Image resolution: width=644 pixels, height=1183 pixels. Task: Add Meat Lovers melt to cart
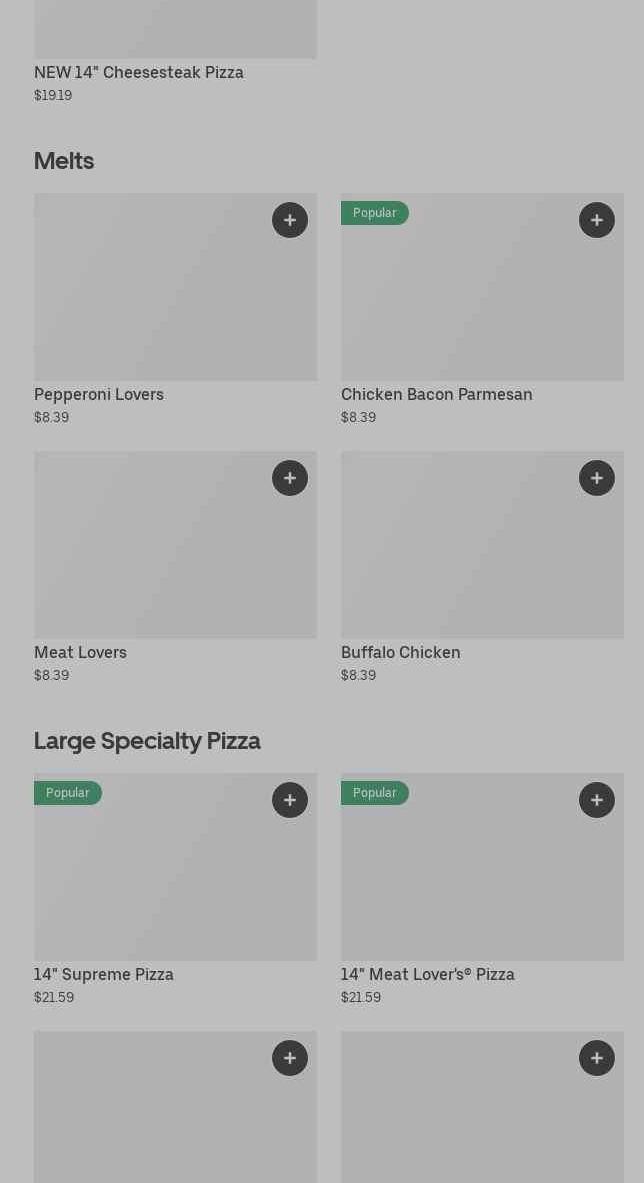(x=290, y=478)
